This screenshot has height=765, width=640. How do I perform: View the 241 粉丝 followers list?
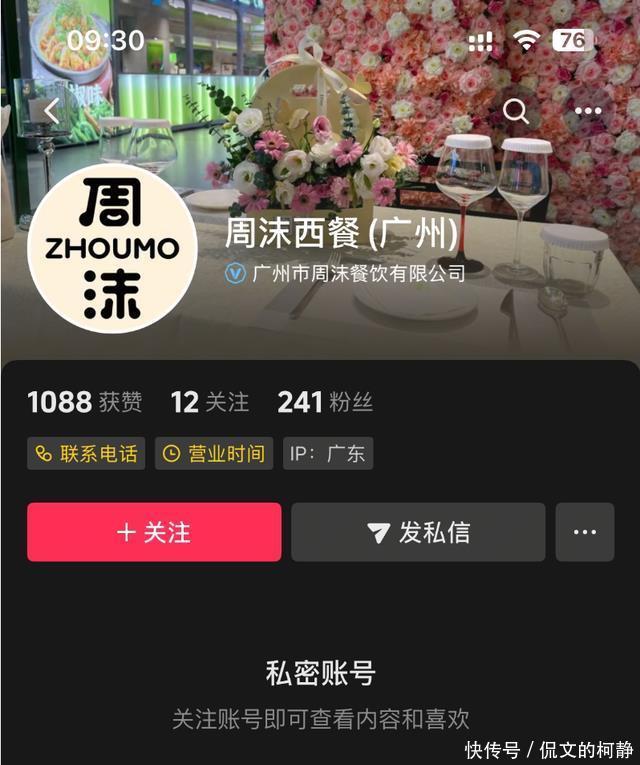click(x=325, y=402)
